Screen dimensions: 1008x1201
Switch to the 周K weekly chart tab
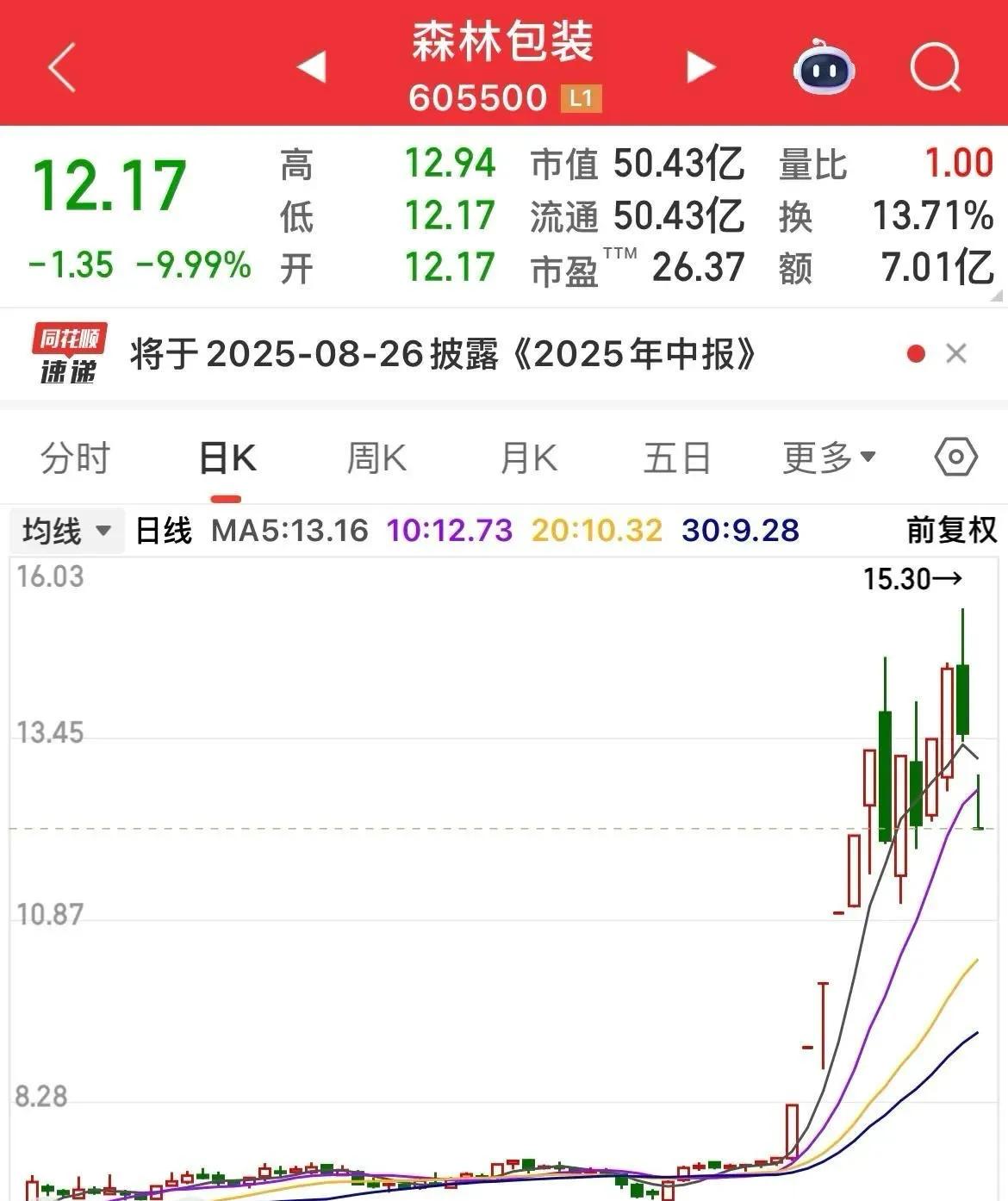376,457
